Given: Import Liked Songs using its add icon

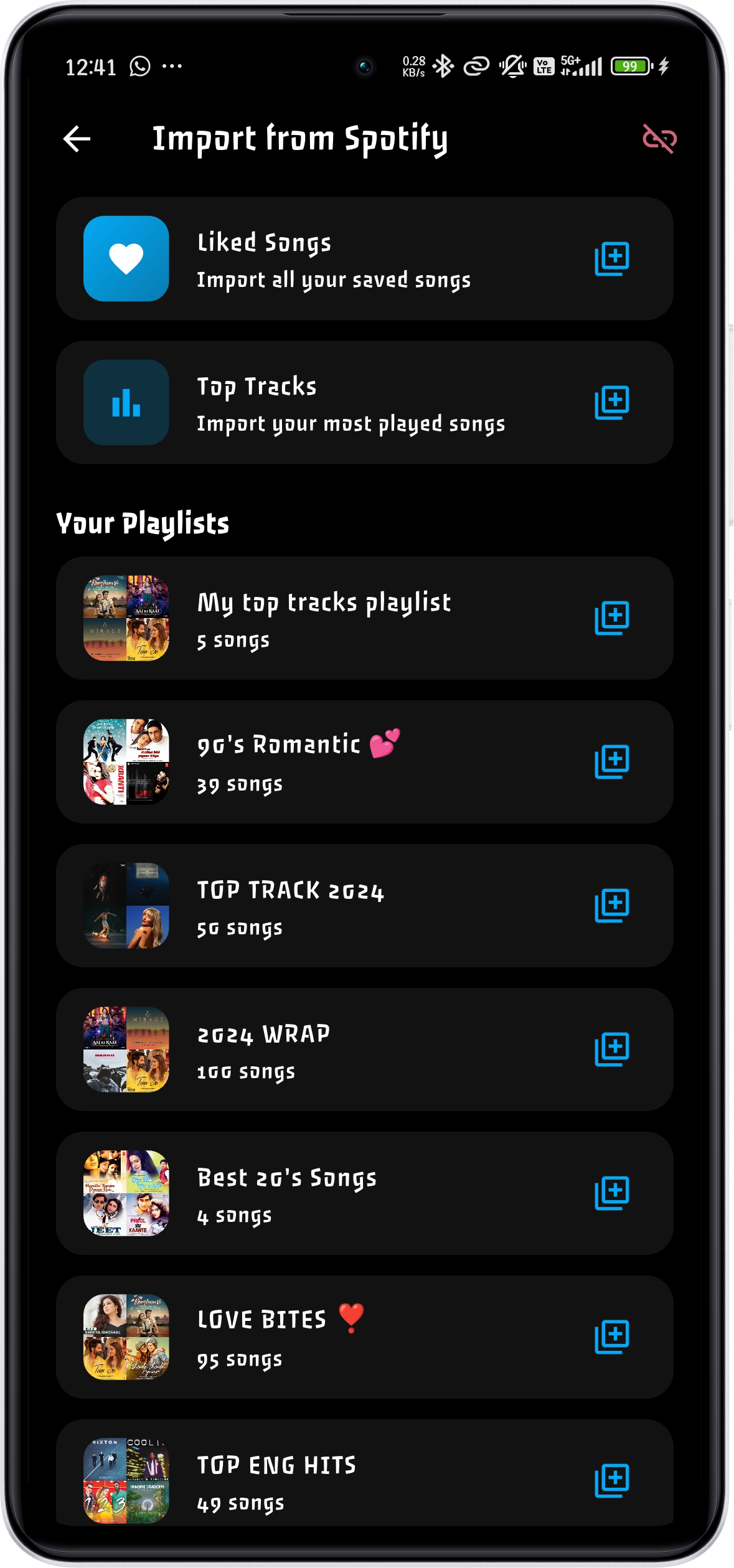Looking at the screenshot, I should pos(612,259).
